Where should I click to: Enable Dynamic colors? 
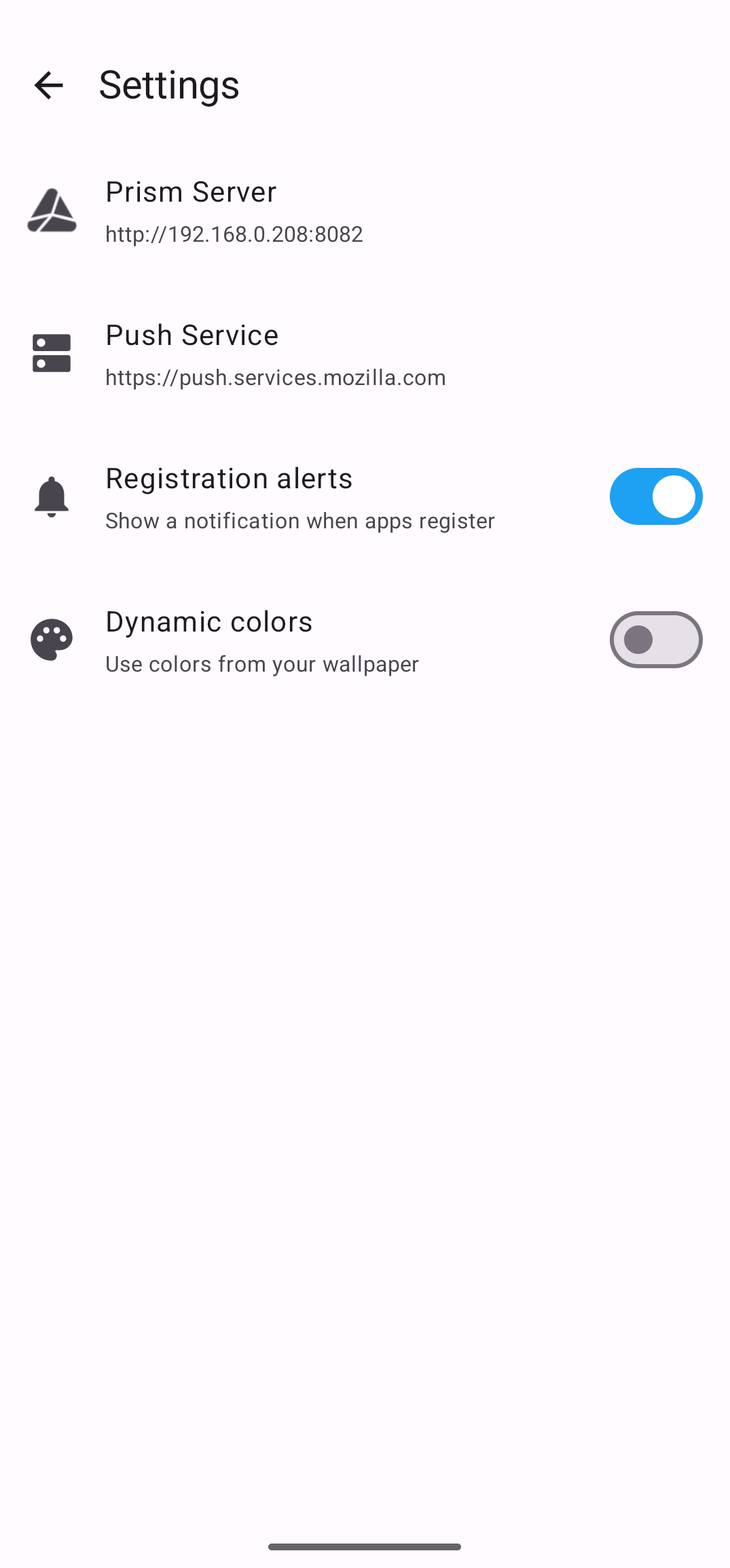pyautogui.click(x=655, y=640)
